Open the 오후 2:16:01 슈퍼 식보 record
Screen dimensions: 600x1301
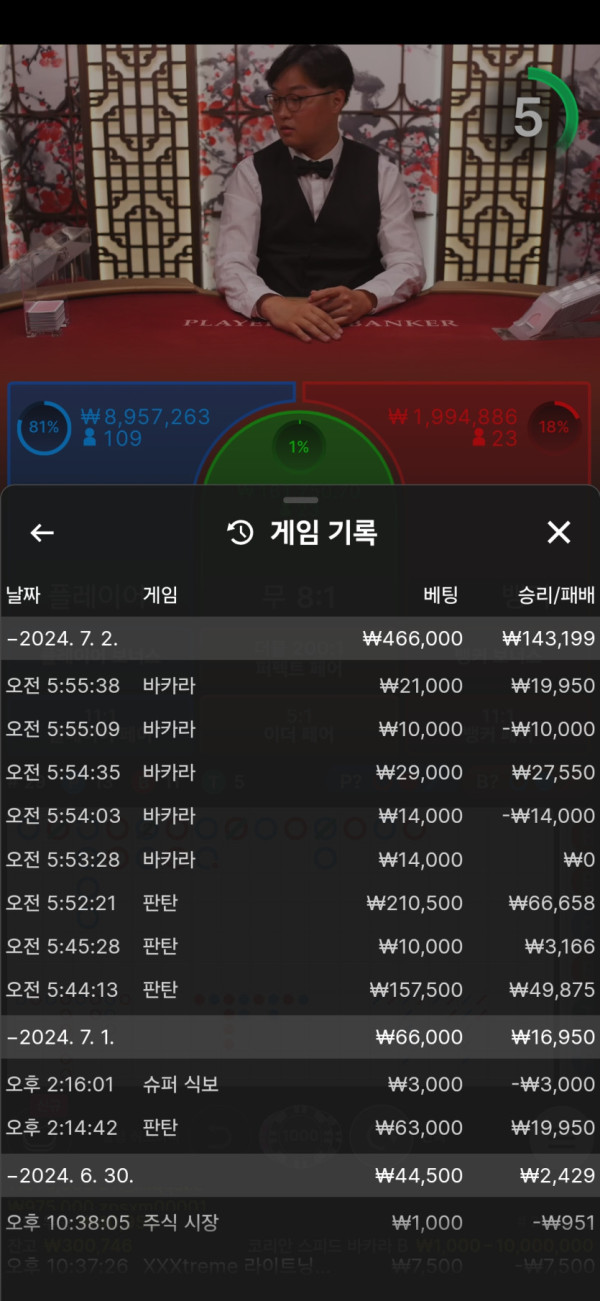tap(300, 1084)
